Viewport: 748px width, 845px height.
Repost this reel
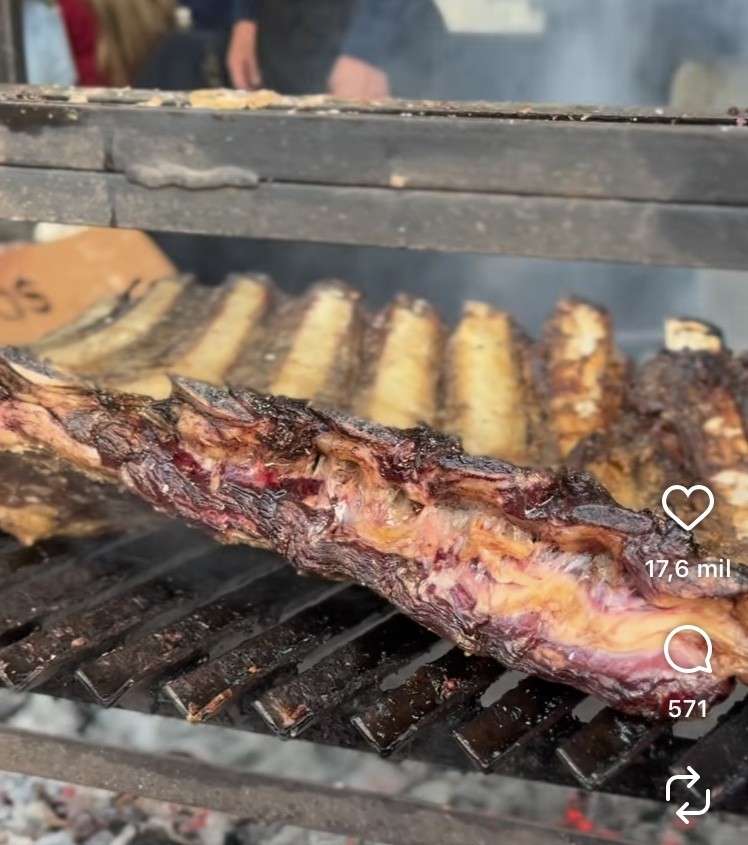point(688,794)
